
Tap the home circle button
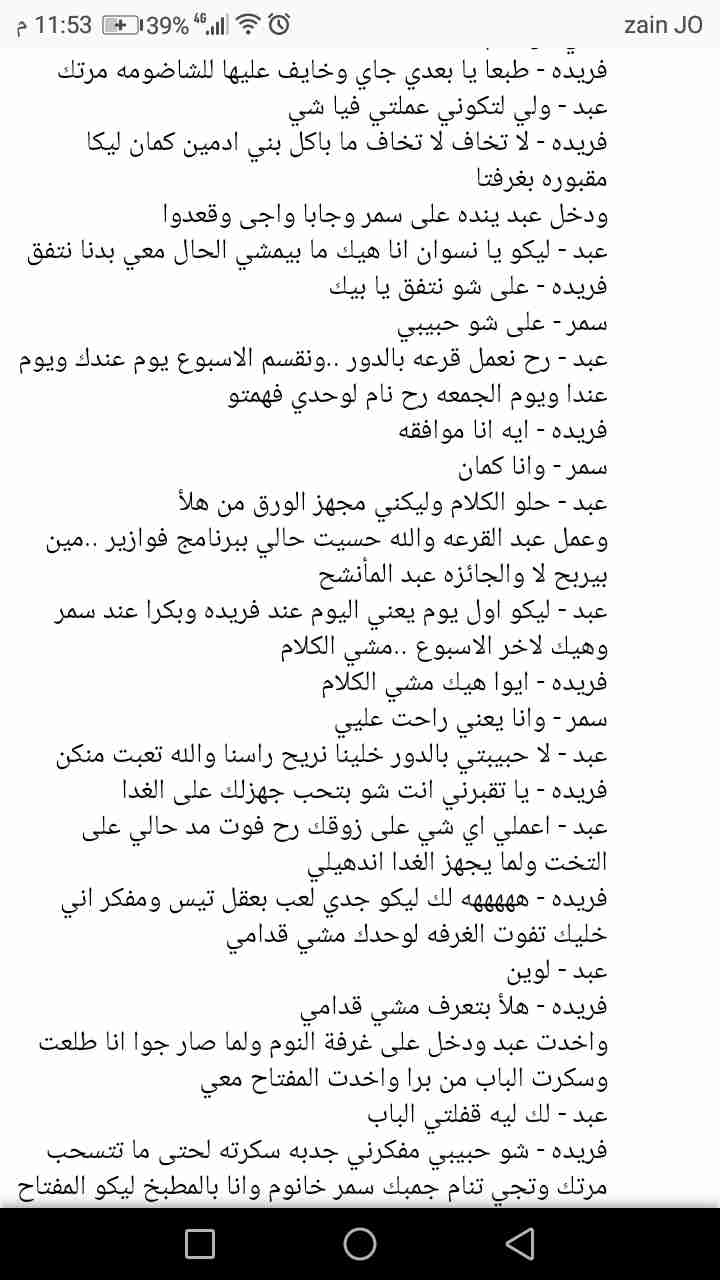(360, 1243)
